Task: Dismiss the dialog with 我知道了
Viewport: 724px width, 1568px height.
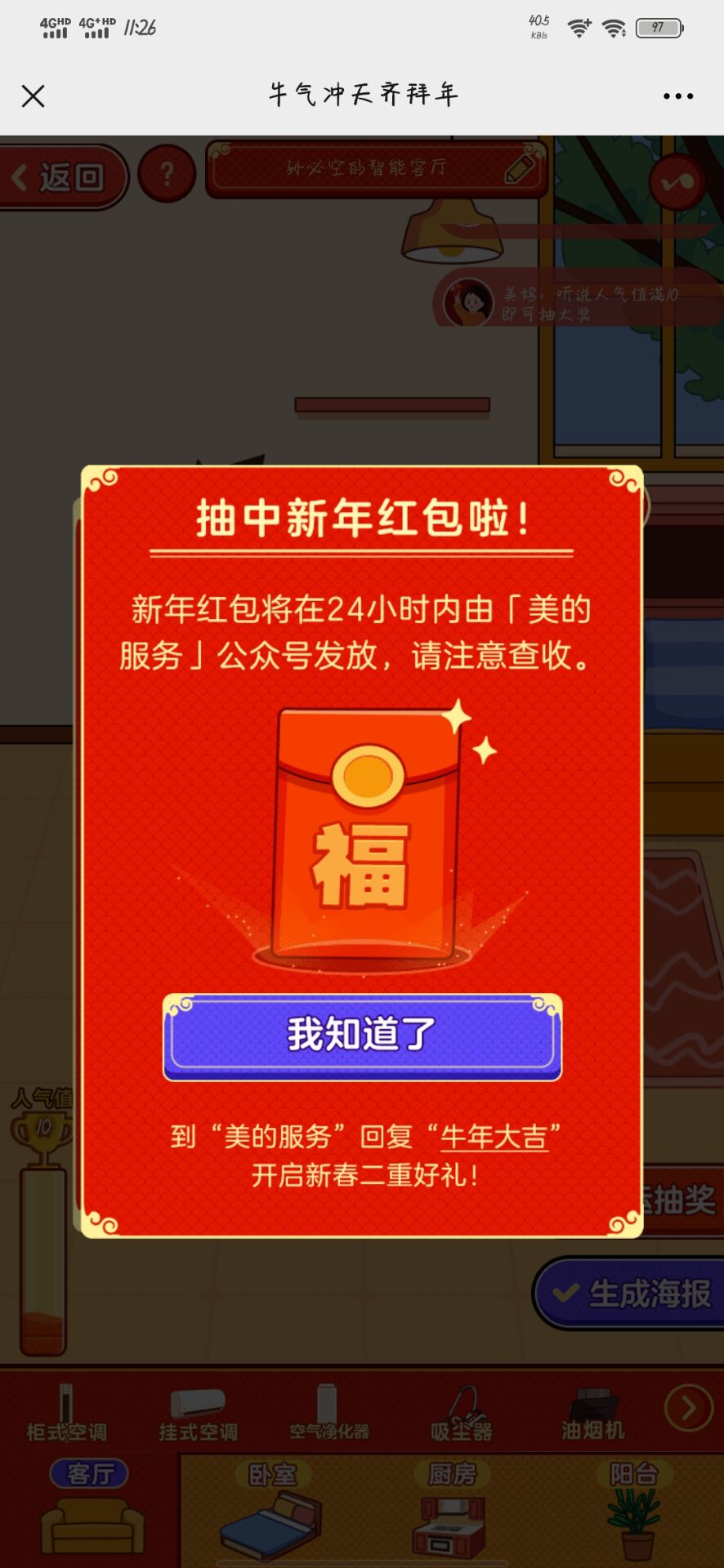Action: [362, 1036]
